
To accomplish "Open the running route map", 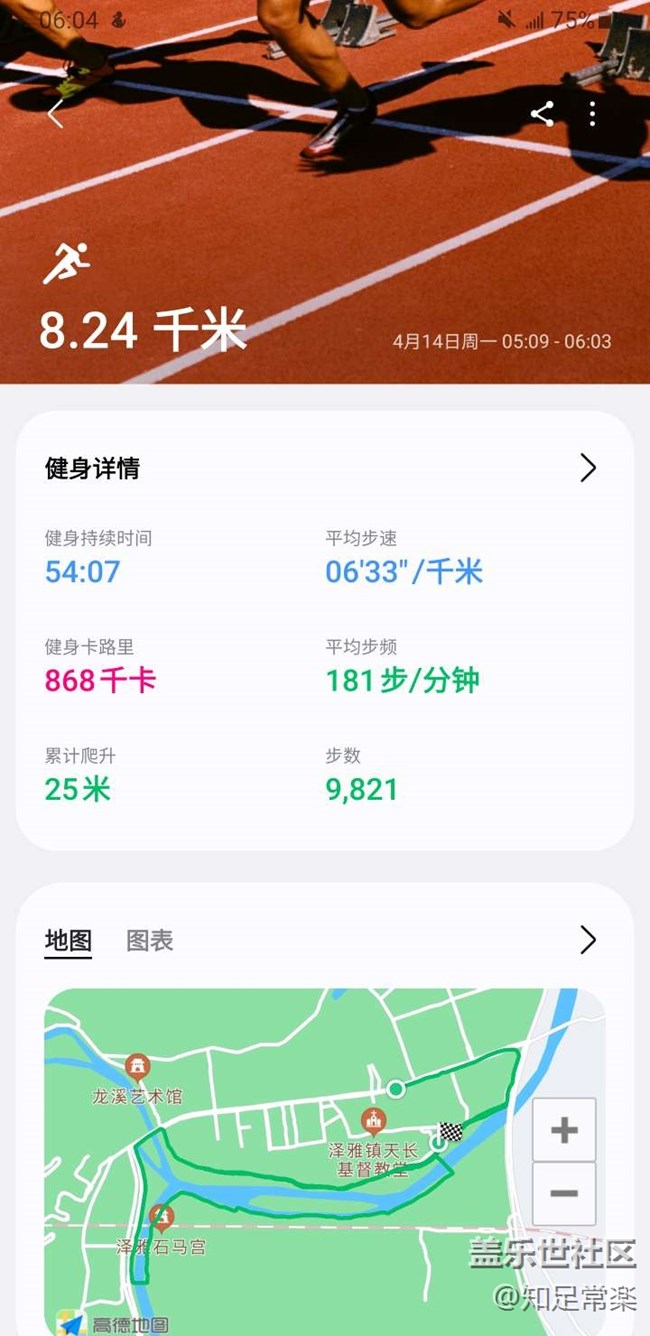I will 325,1162.
